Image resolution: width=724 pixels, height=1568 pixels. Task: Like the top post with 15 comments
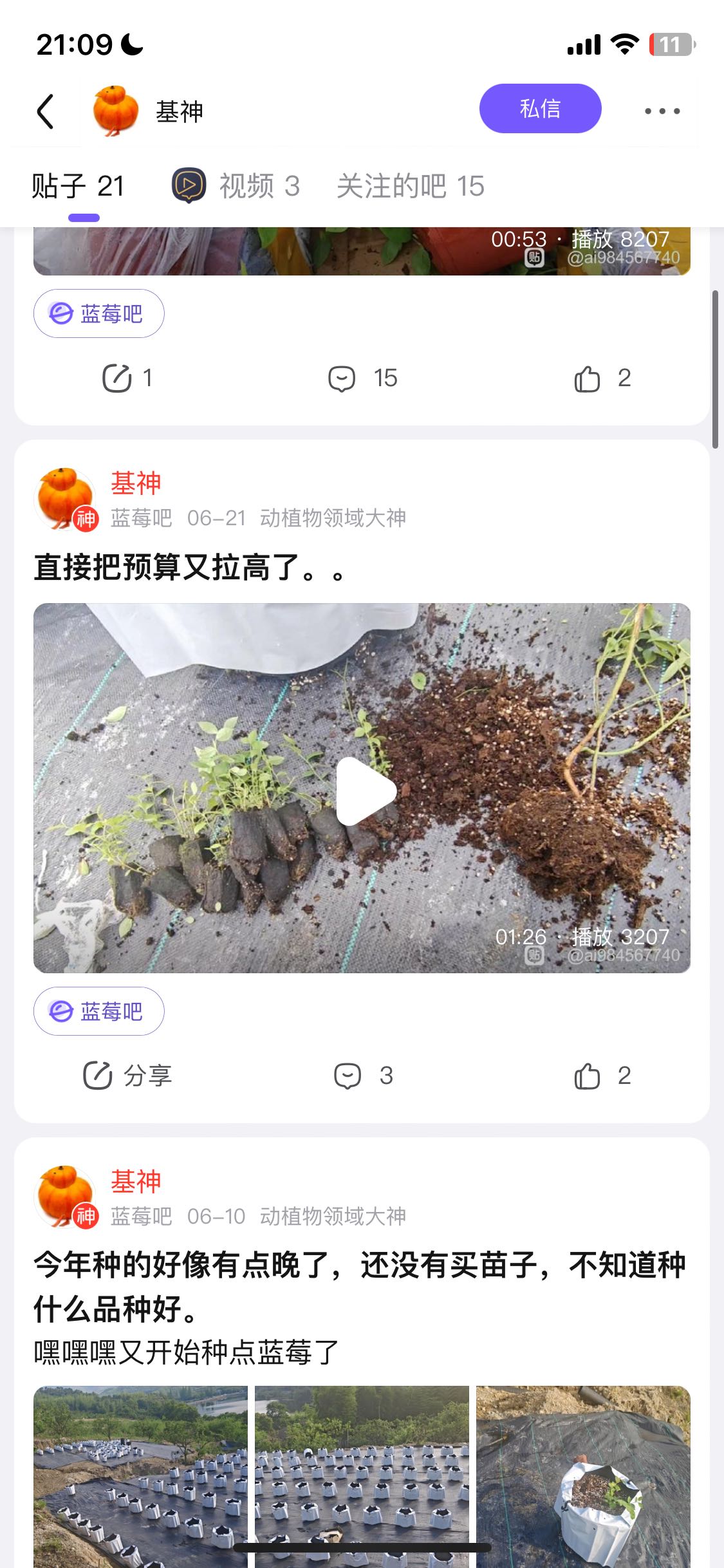click(602, 378)
